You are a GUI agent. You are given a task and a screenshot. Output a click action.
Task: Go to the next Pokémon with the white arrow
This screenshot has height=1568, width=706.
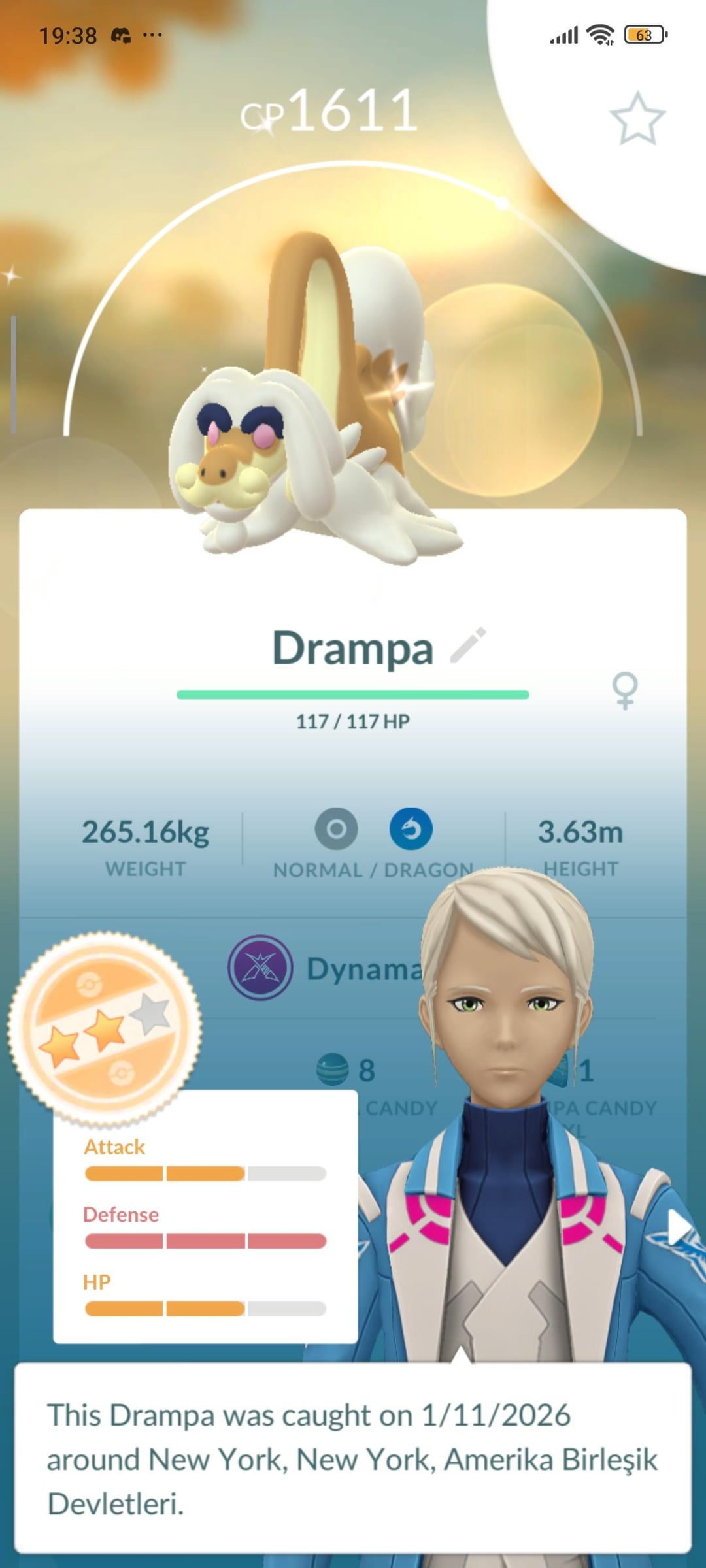click(x=679, y=1230)
